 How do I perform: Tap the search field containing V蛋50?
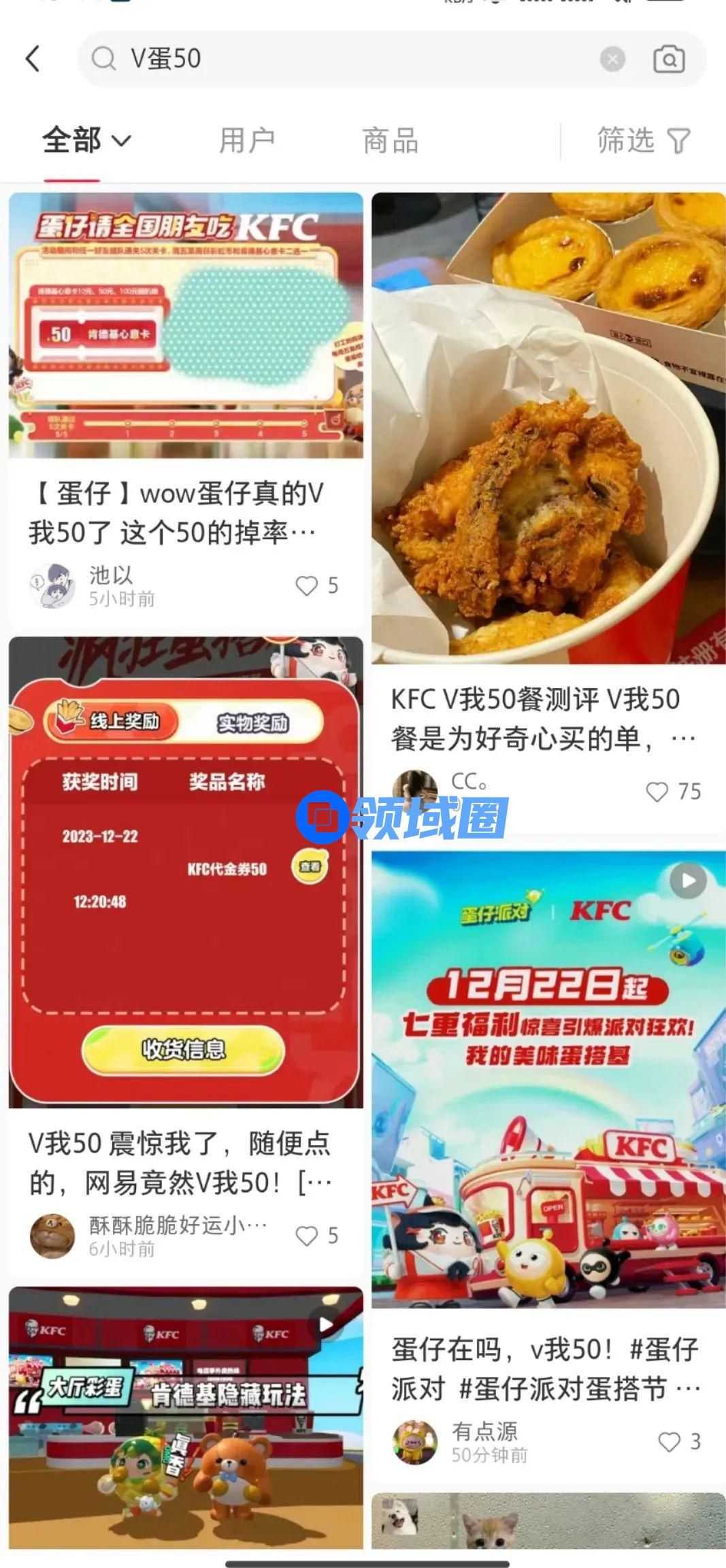click(340, 58)
